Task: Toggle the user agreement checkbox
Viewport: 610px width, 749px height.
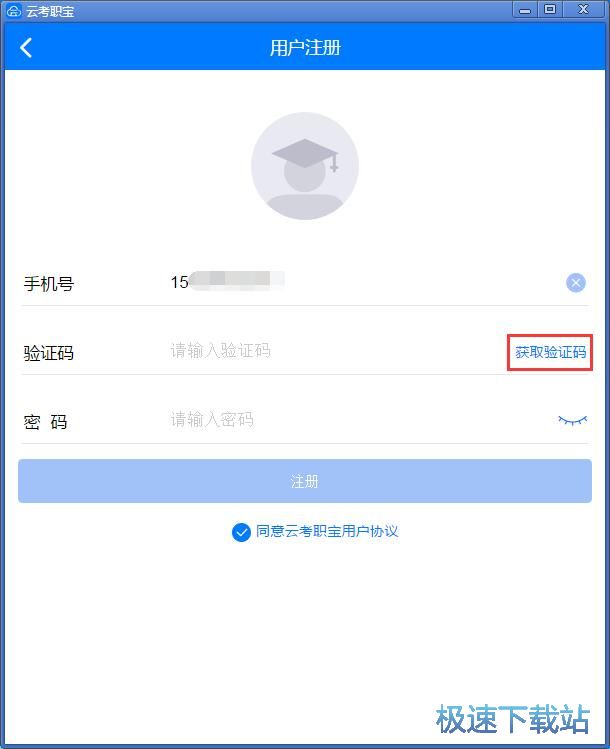Action: 241,532
